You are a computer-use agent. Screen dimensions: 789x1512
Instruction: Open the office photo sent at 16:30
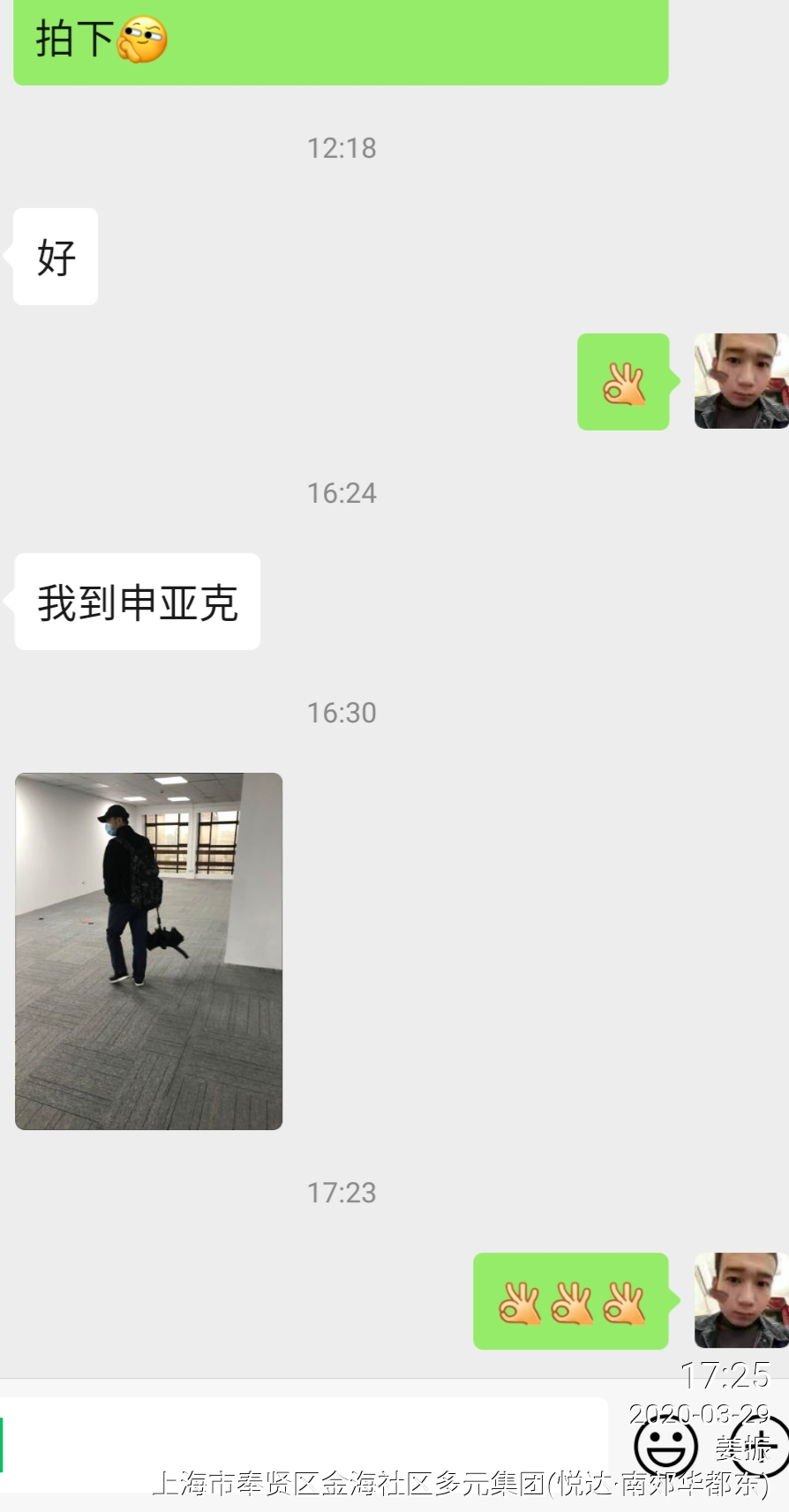coord(148,951)
